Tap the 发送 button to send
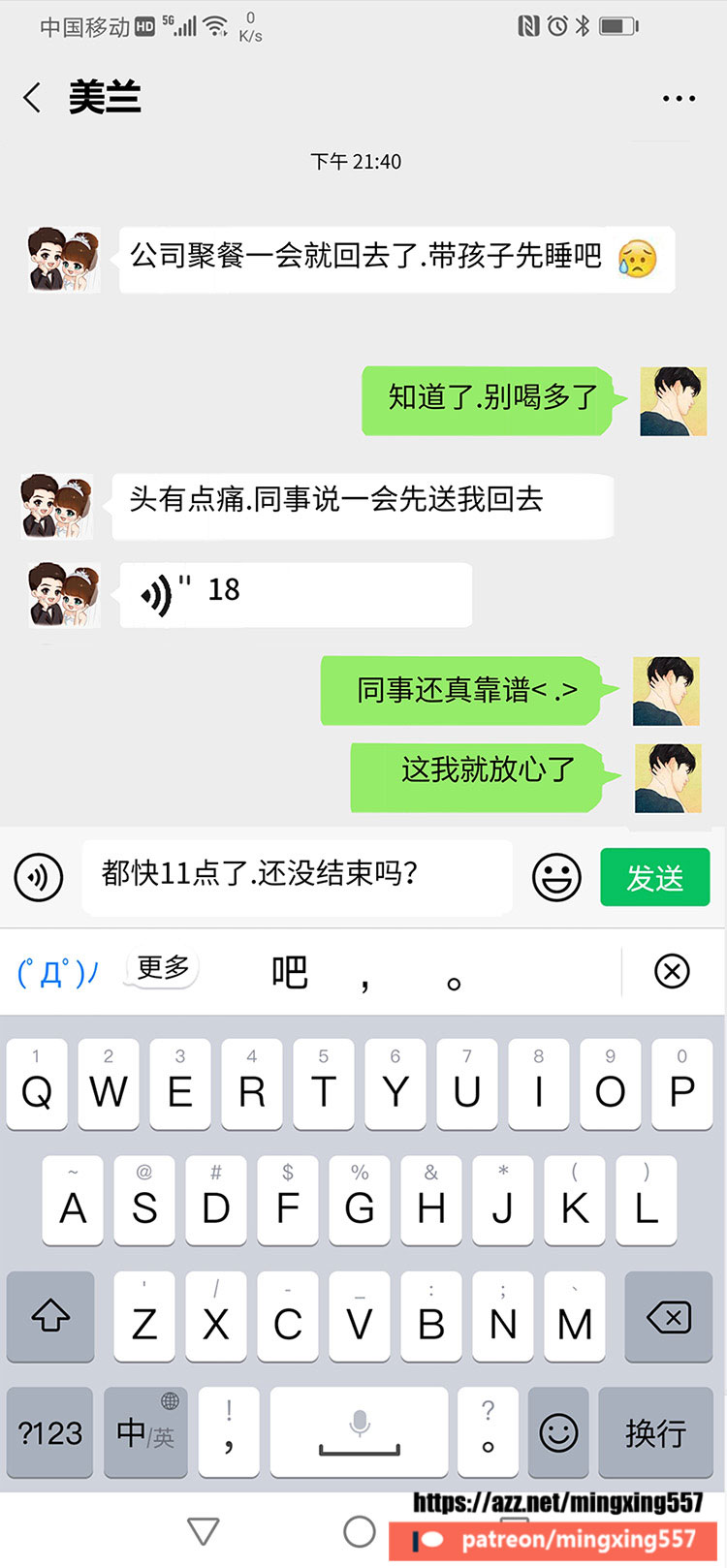727x1568 pixels. (x=654, y=877)
